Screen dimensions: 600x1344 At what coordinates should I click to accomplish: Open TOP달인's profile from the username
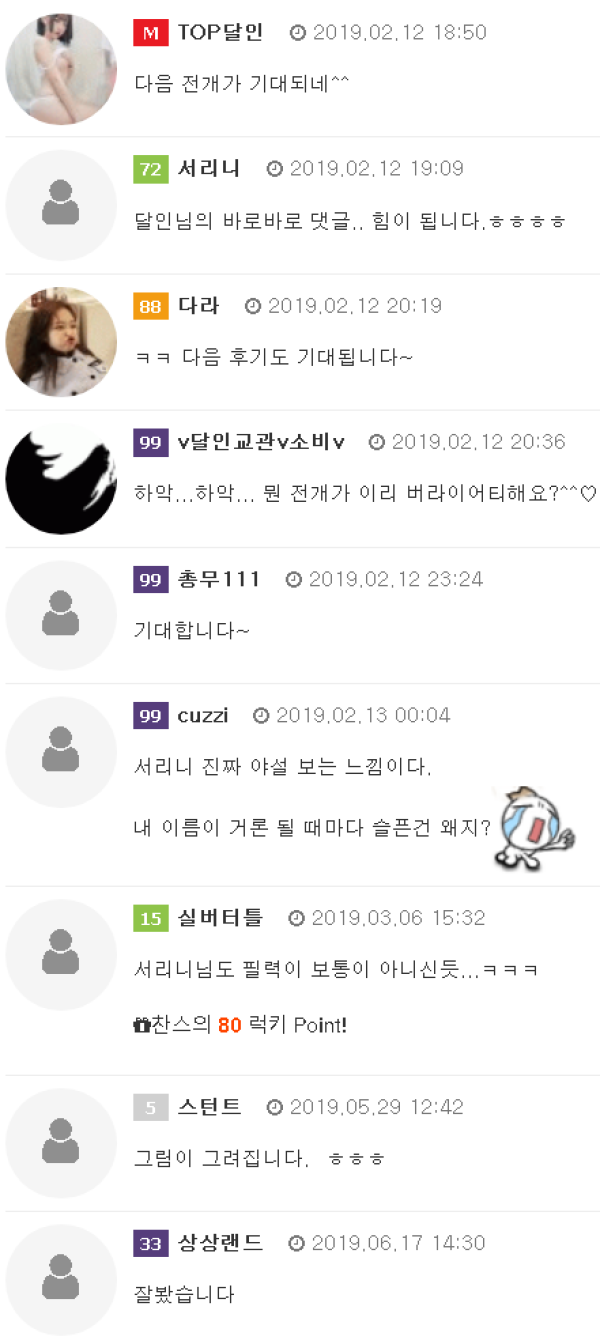pyautogui.click(x=220, y=32)
